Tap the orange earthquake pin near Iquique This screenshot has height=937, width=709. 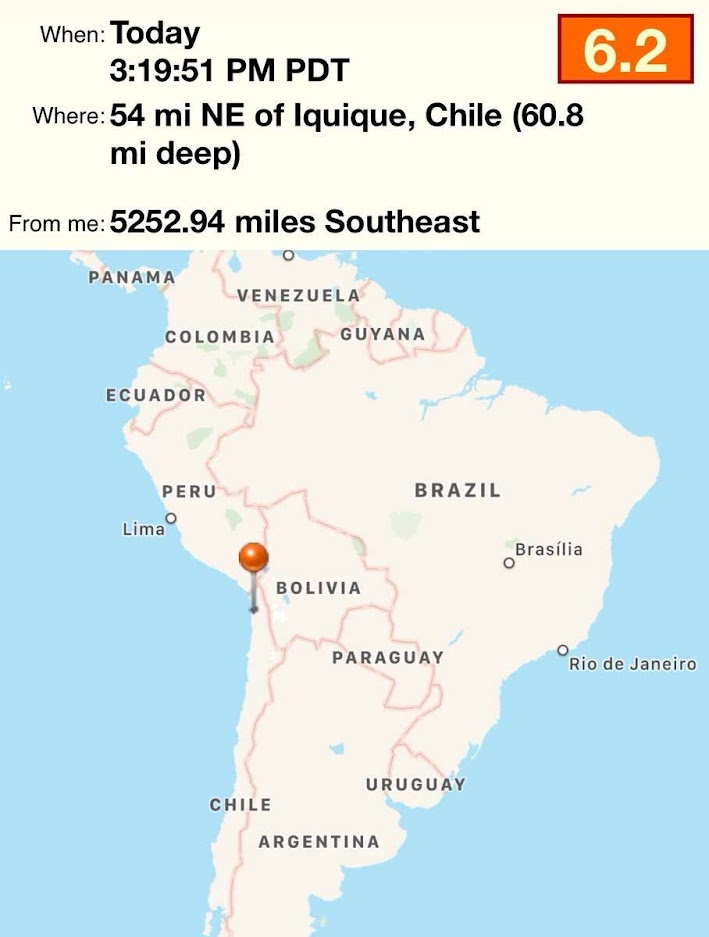(x=254, y=559)
